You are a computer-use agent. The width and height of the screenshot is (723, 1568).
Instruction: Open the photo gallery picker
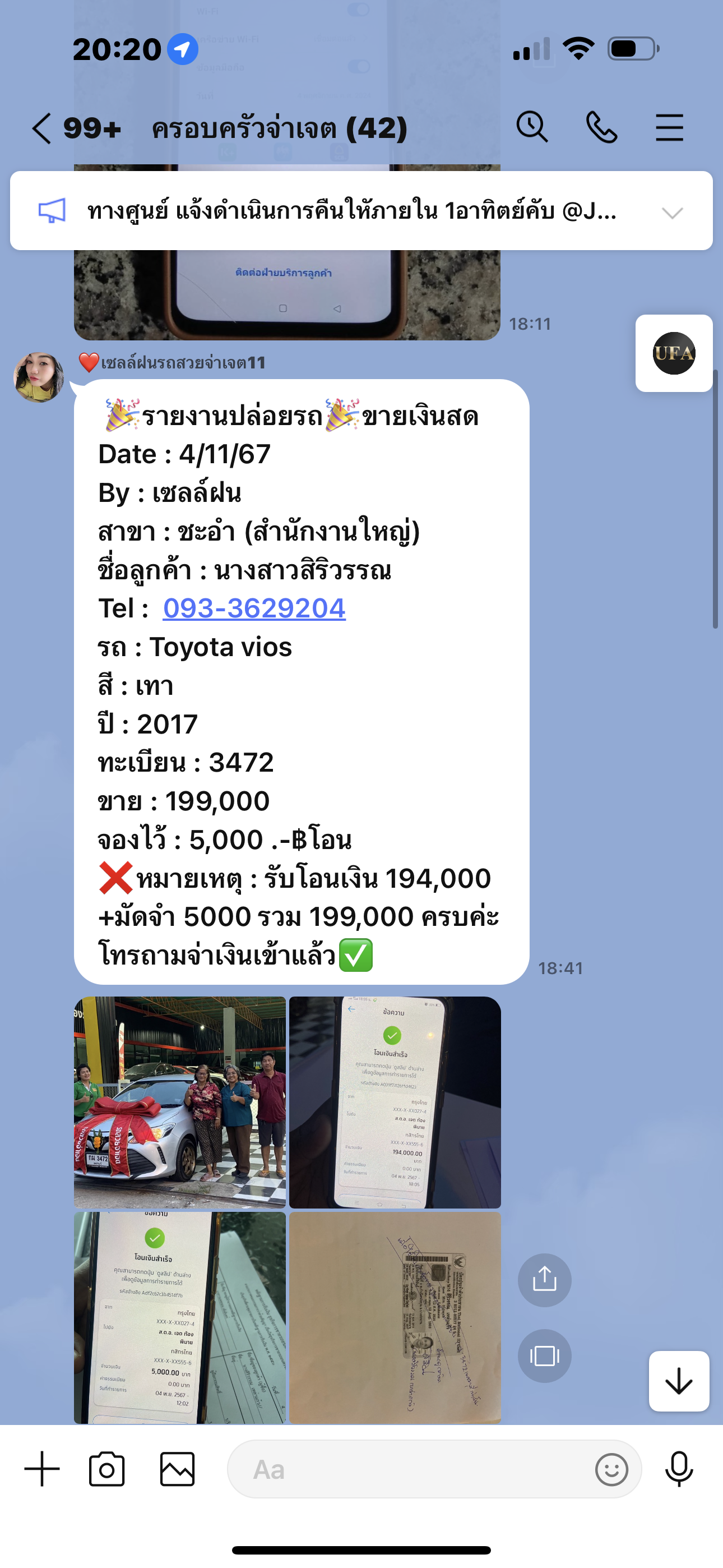[177, 1469]
